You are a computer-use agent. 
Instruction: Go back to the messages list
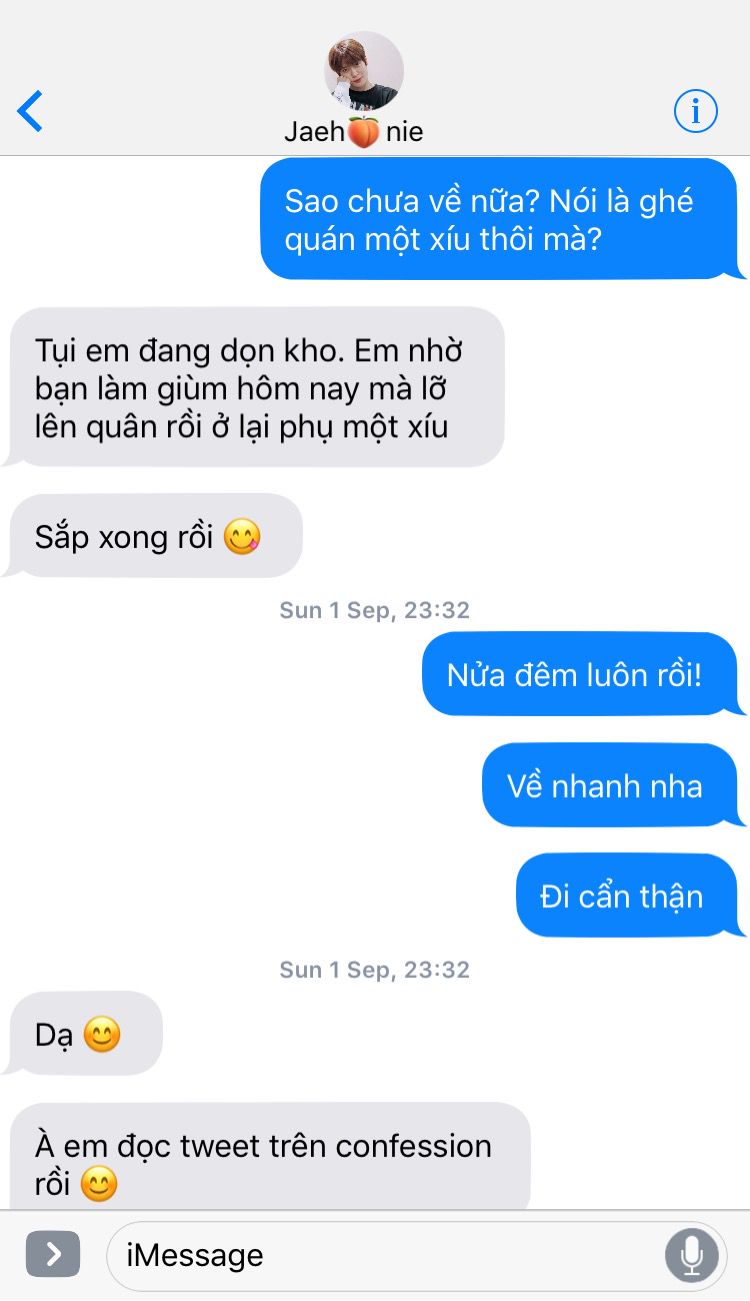coord(31,111)
